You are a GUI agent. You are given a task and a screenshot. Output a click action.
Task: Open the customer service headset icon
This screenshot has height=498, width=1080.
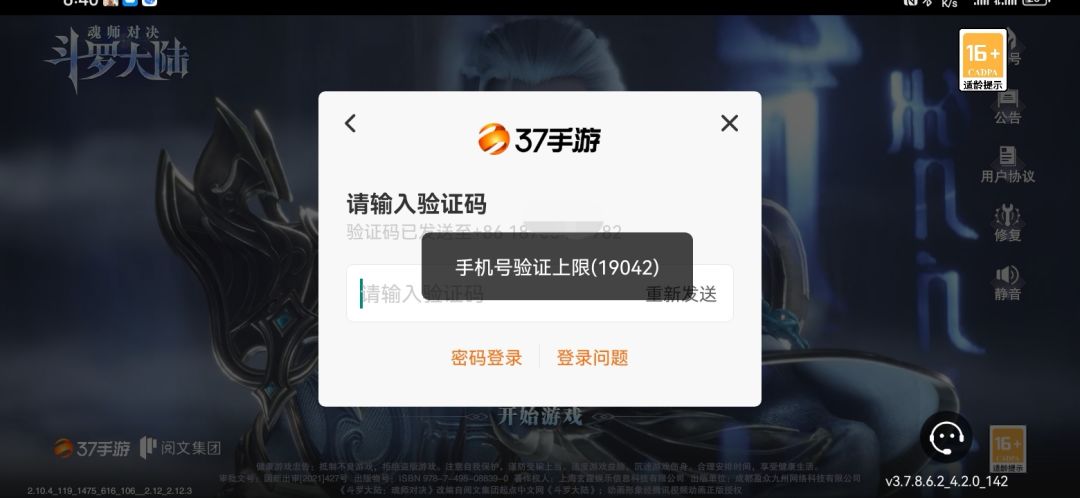(x=946, y=437)
